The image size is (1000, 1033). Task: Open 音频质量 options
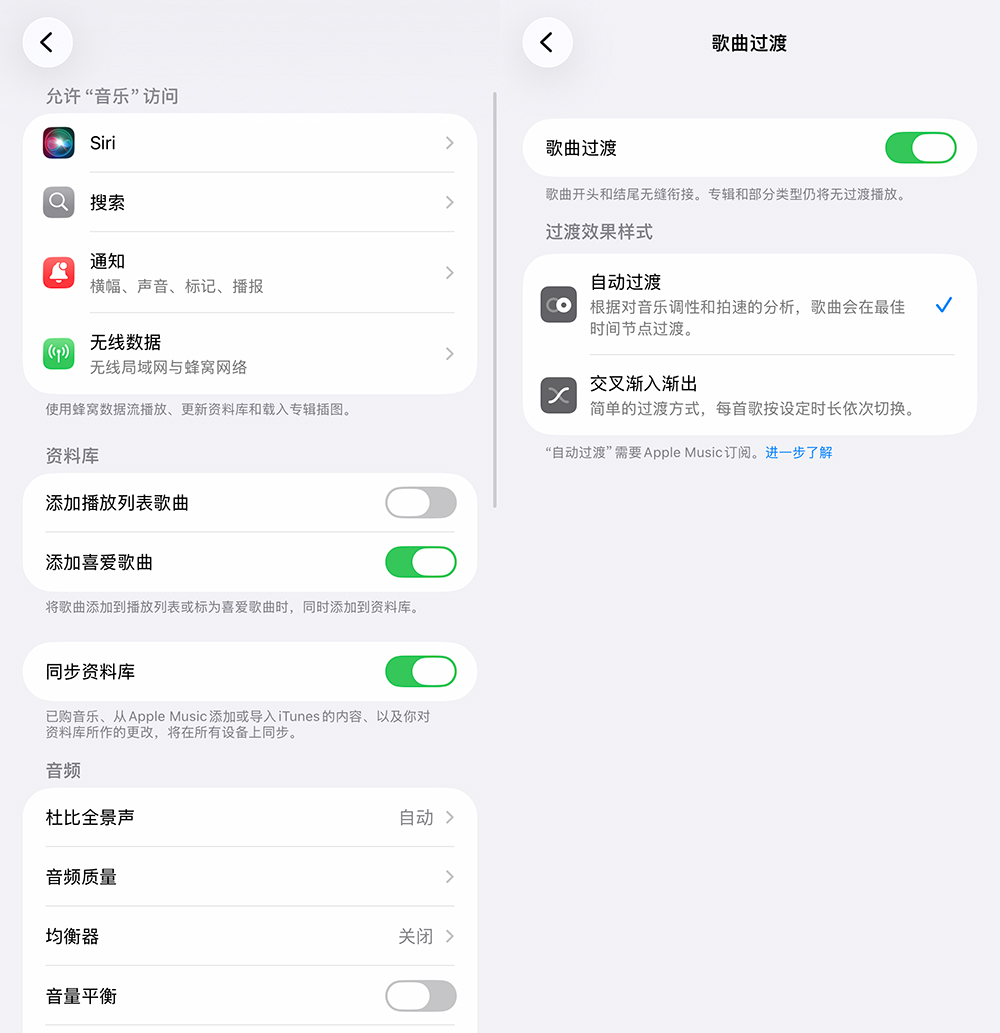[249, 877]
